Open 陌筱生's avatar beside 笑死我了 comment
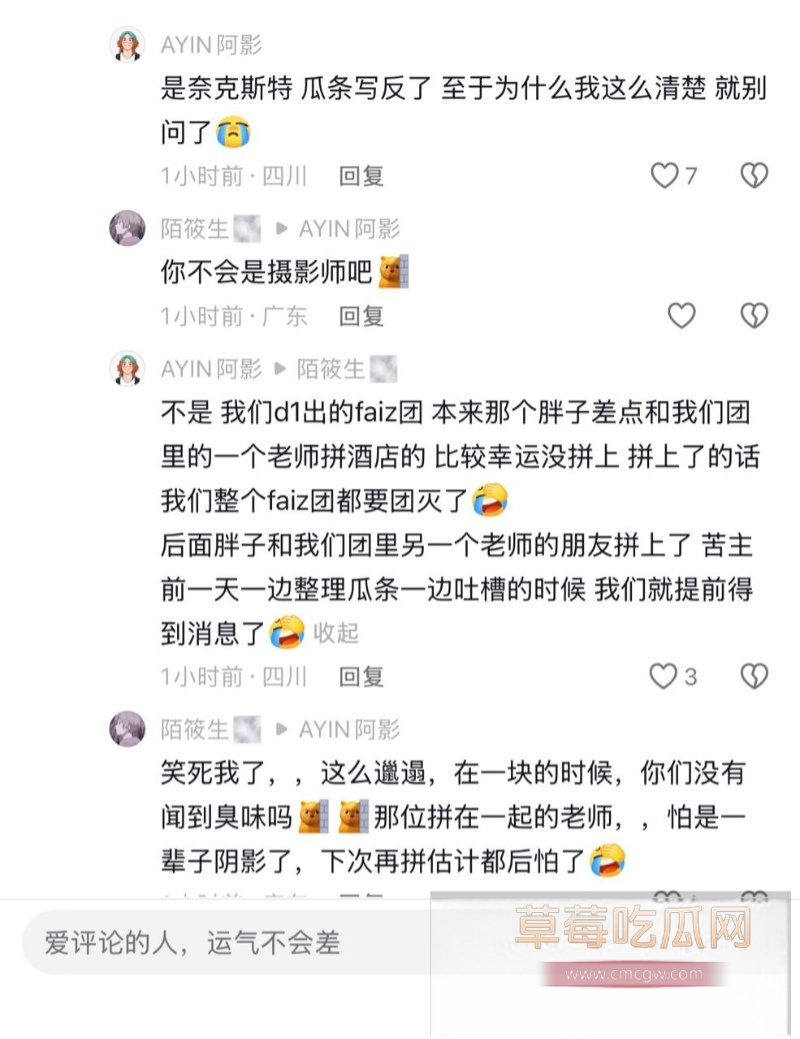 [x=127, y=729]
